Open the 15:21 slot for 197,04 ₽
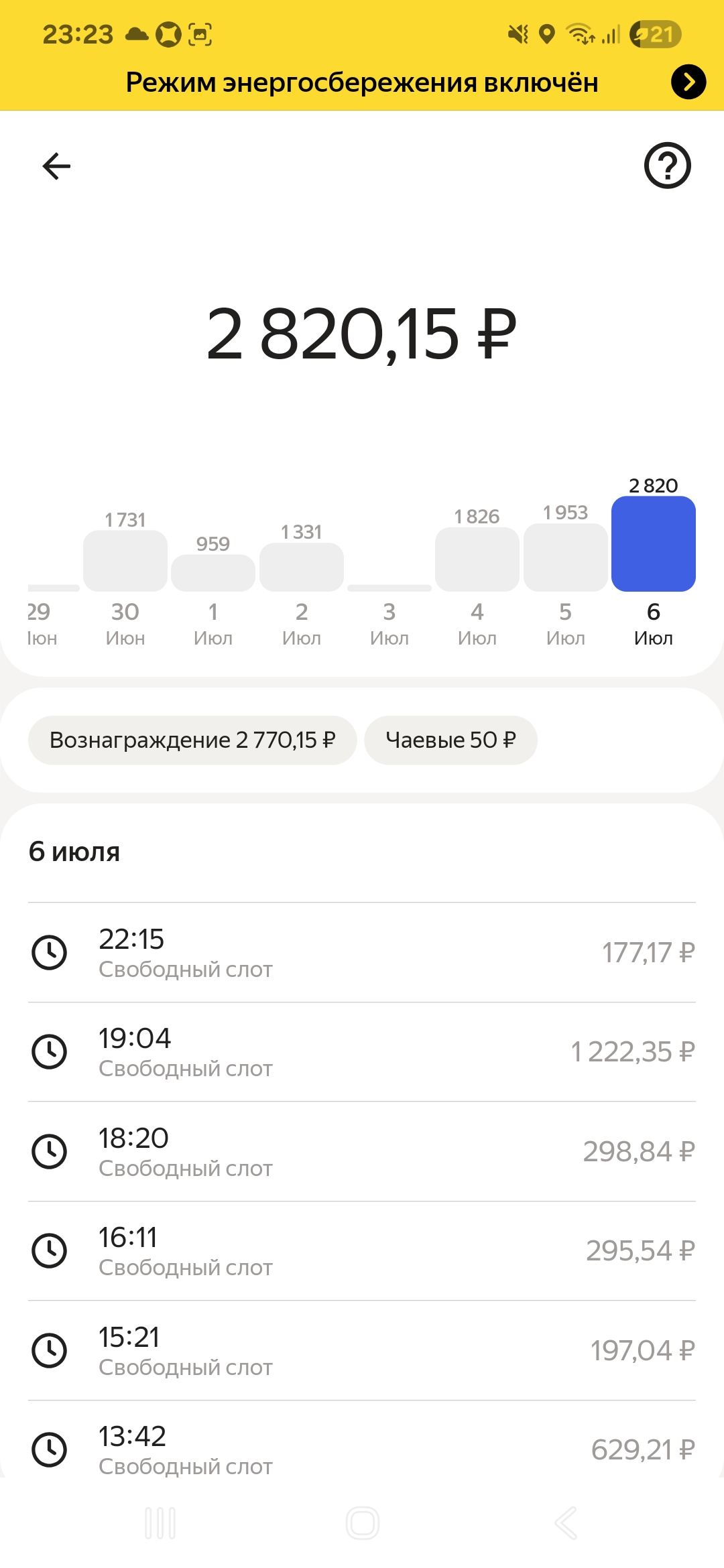Screen dimensions: 724x1568 click(362, 1350)
